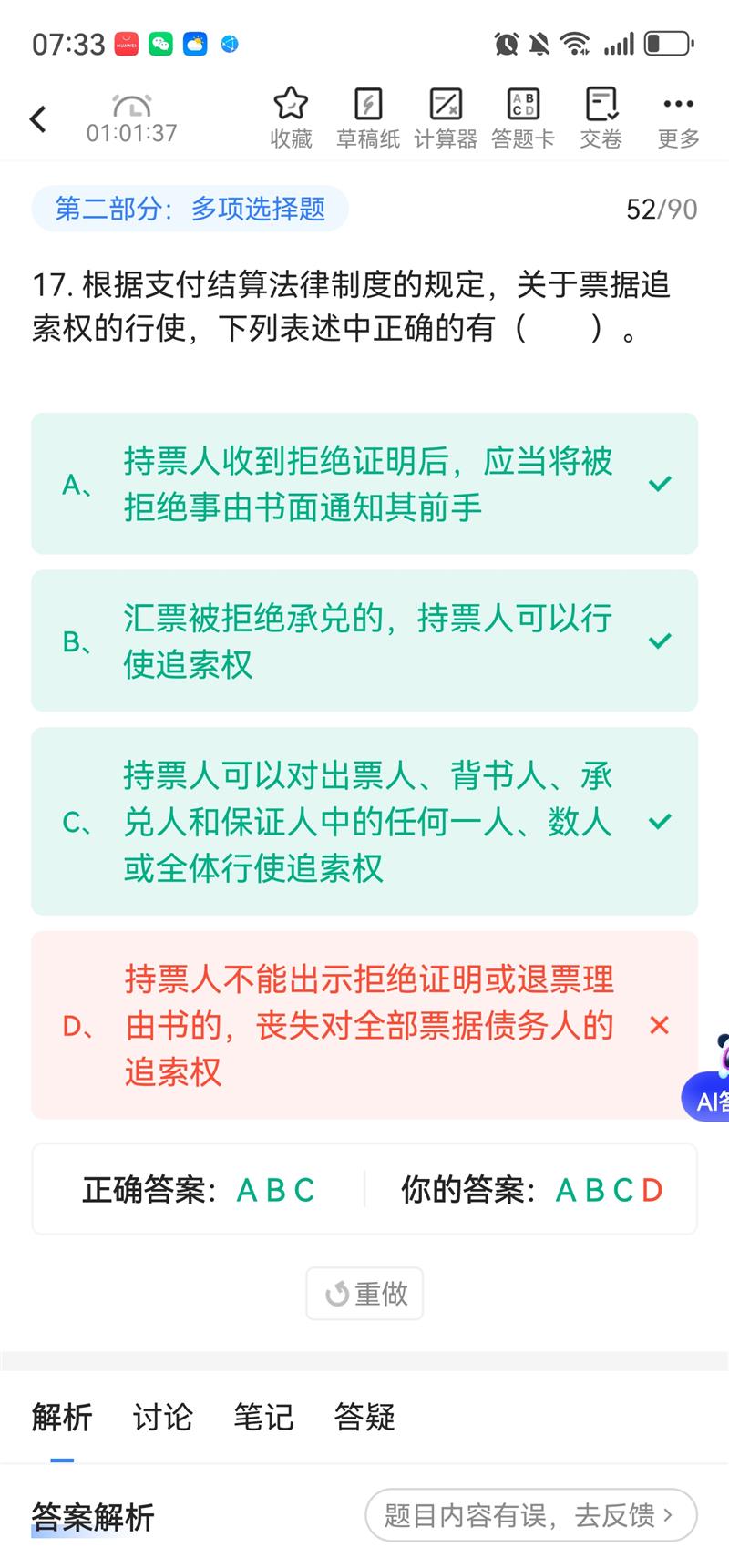Select option B about 汇票被拒绝承兑
The height and width of the screenshot is (1568, 729).
click(364, 641)
